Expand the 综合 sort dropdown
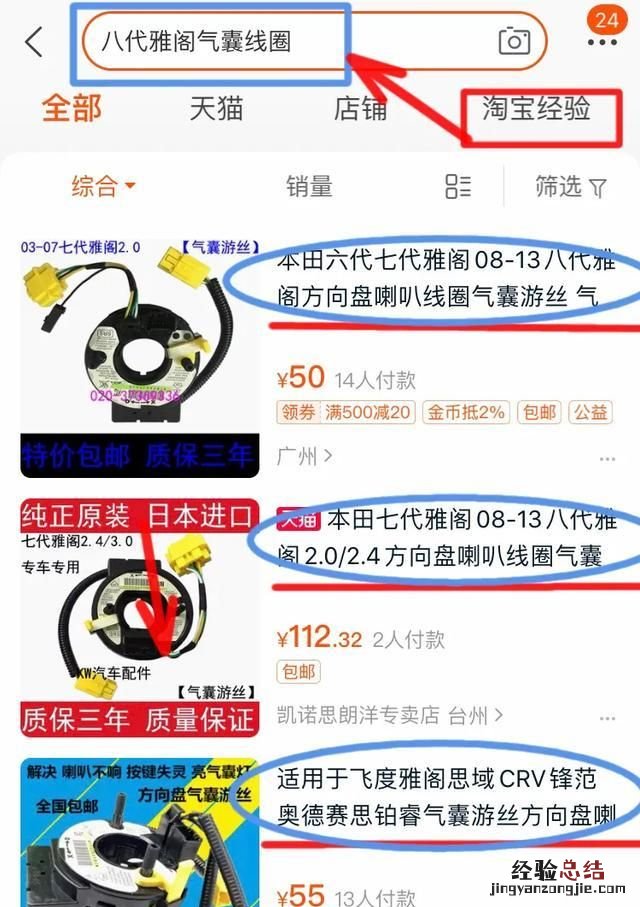Image resolution: width=640 pixels, height=907 pixels. [103, 186]
